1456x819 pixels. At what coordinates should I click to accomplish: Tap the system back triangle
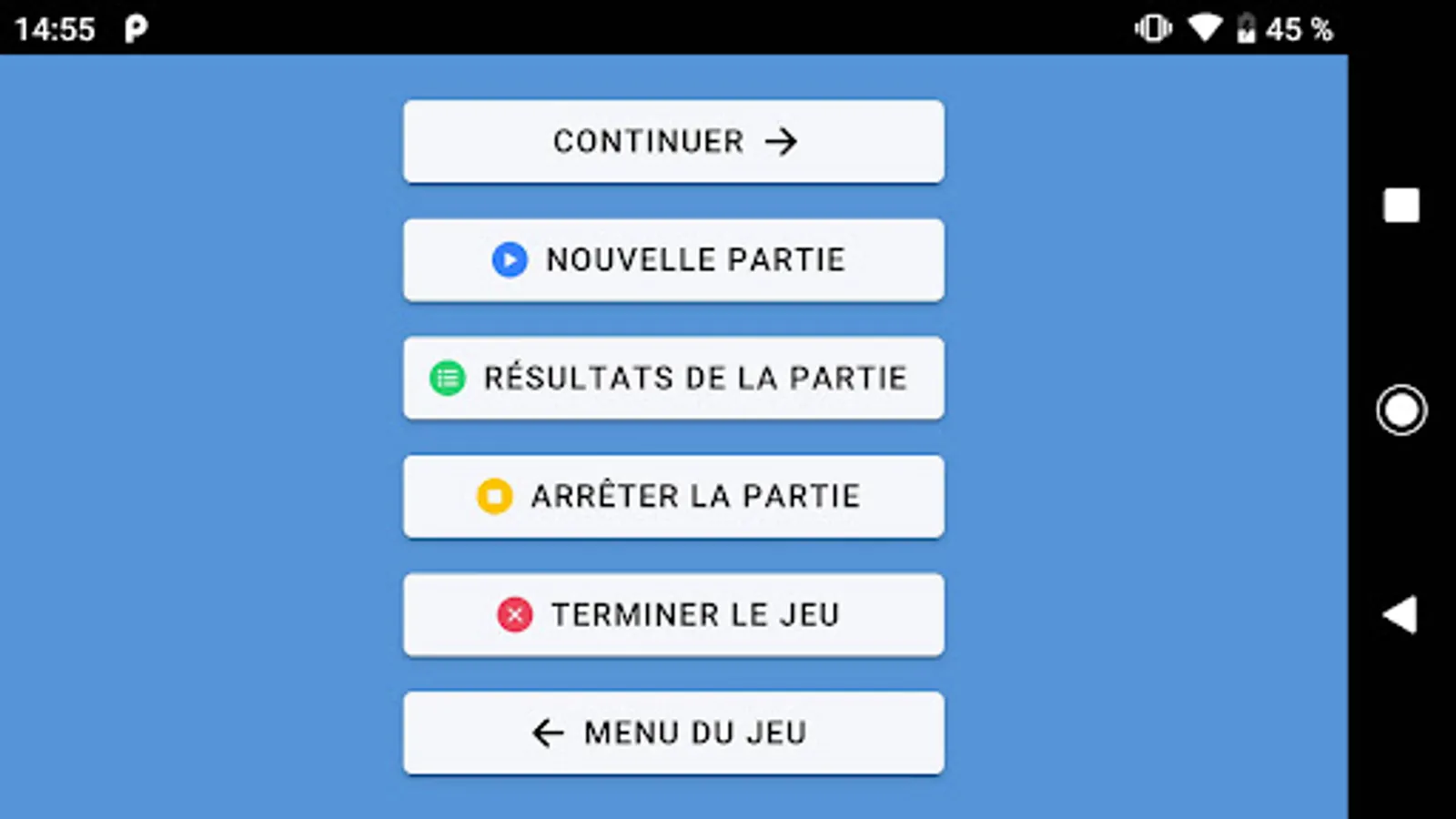point(1400,614)
